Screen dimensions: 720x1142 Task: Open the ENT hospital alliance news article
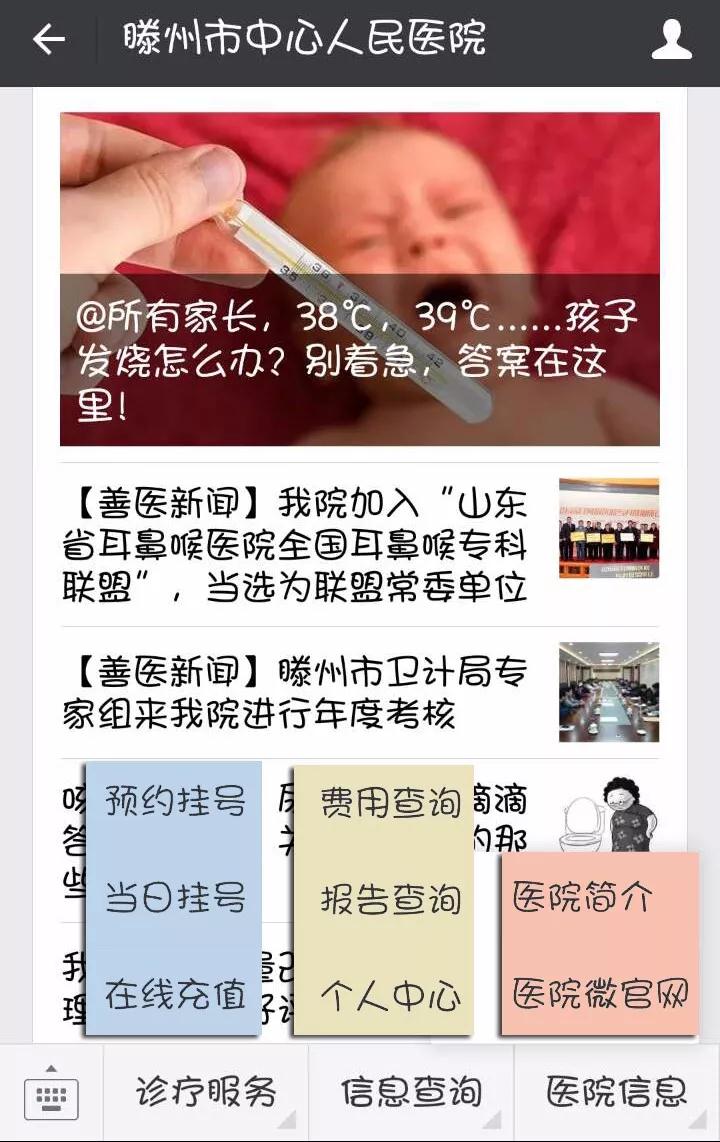pyautogui.click(x=300, y=545)
